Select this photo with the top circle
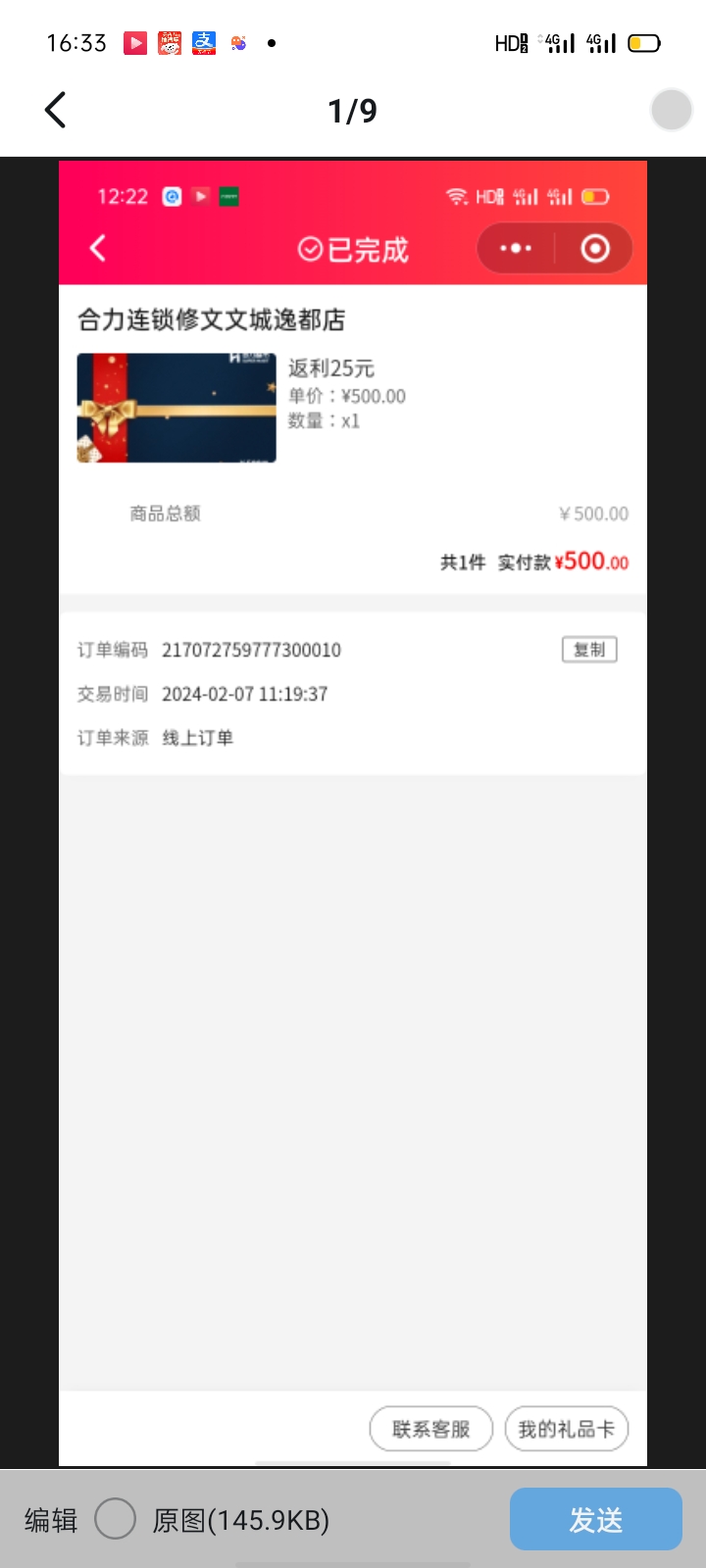This screenshot has height=1568, width=706. point(672,110)
